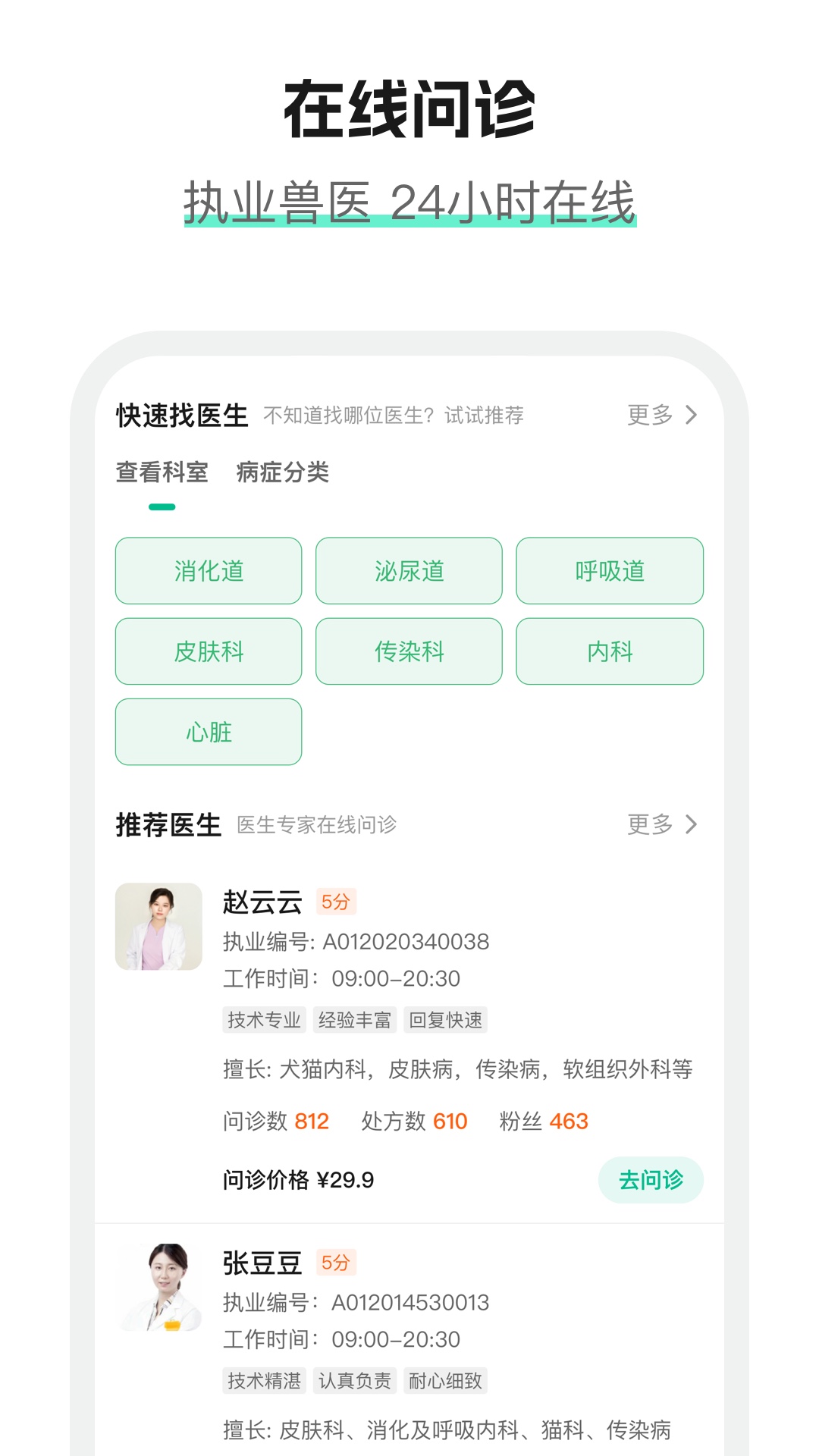The height and width of the screenshot is (1456, 819).
Task: Select the 皮肤科 department filter
Action: pyautogui.click(x=208, y=651)
